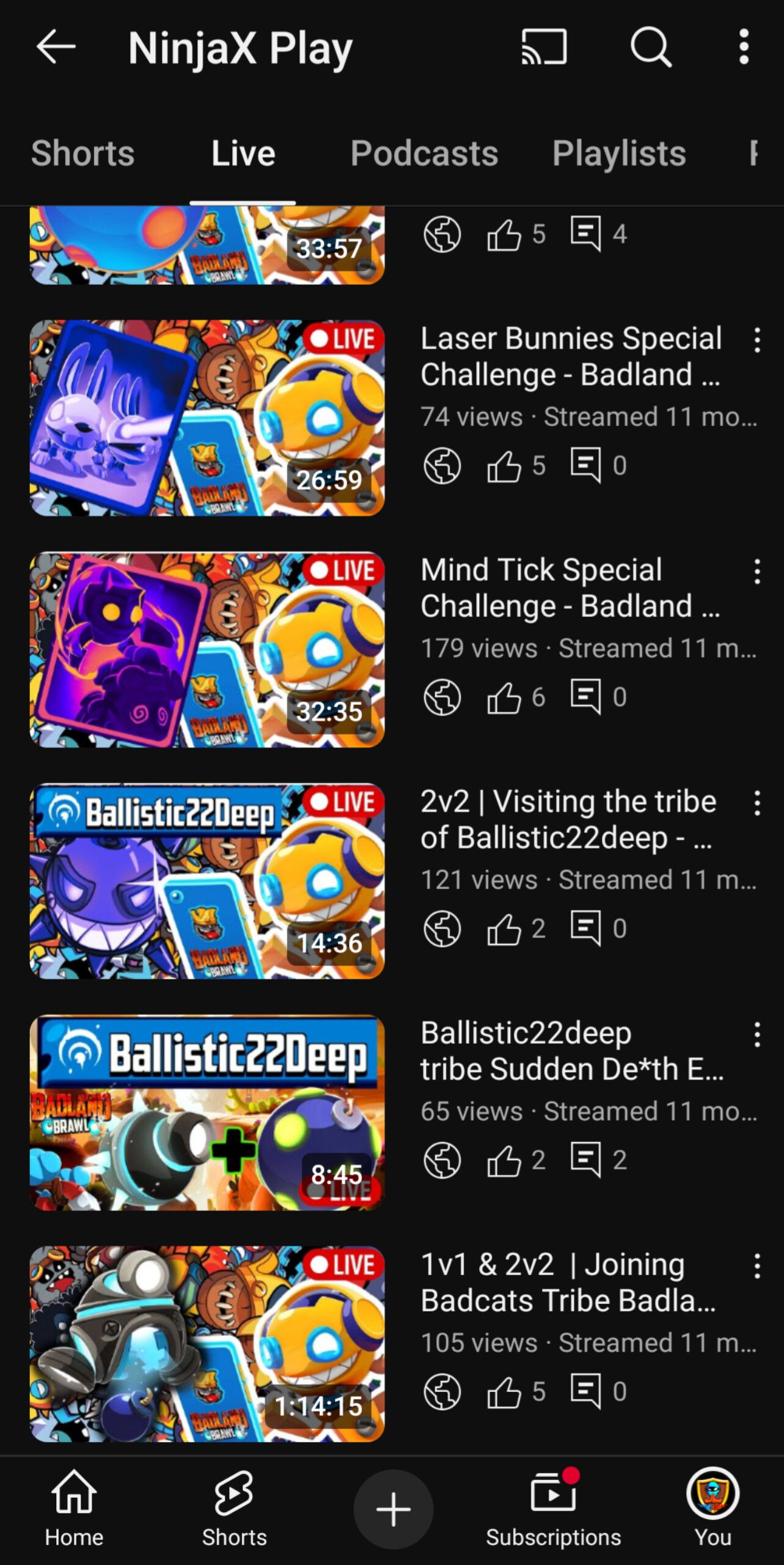Switch to the Podcasts tab
The height and width of the screenshot is (1565, 784).
(424, 153)
